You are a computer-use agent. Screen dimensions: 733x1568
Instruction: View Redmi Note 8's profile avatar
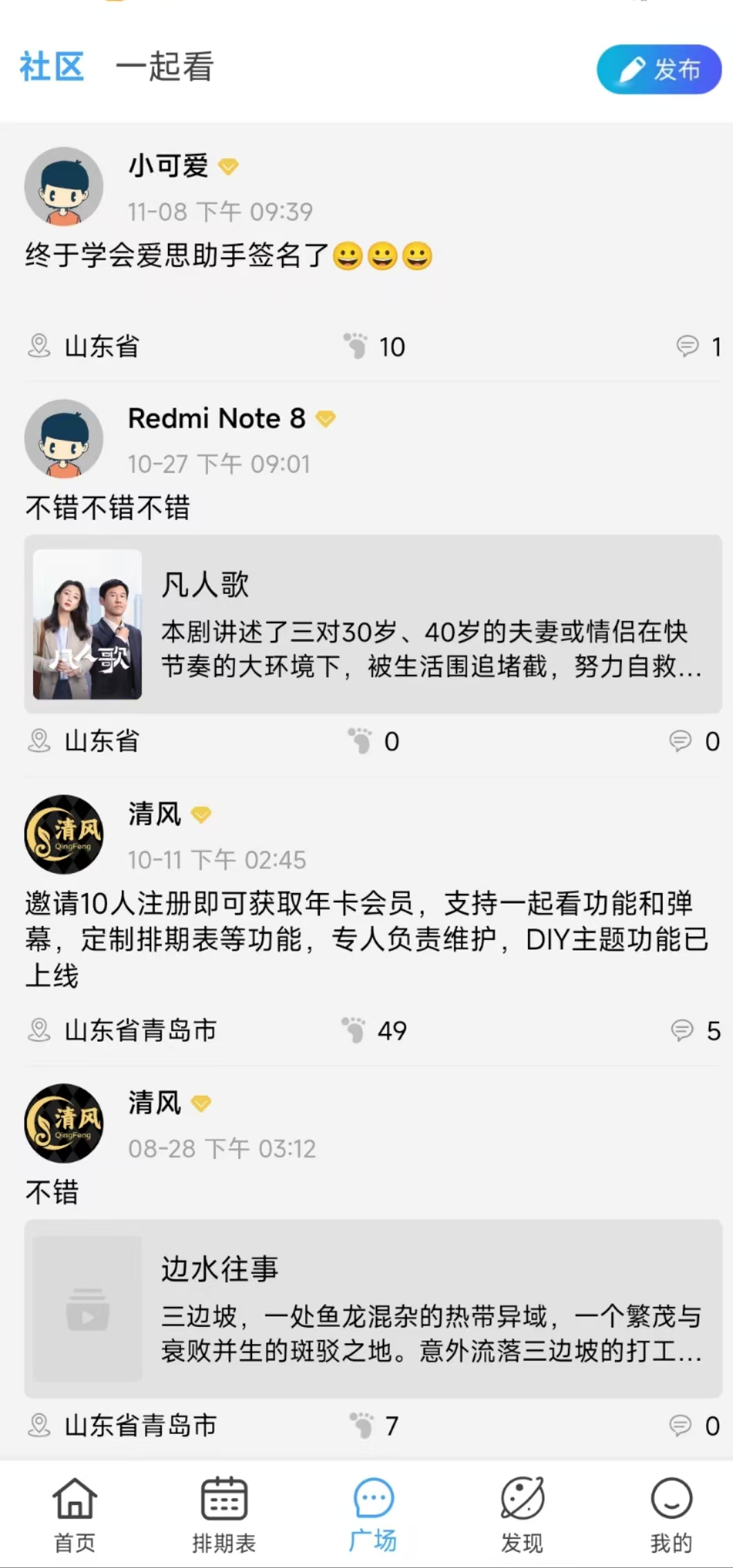[64, 439]
